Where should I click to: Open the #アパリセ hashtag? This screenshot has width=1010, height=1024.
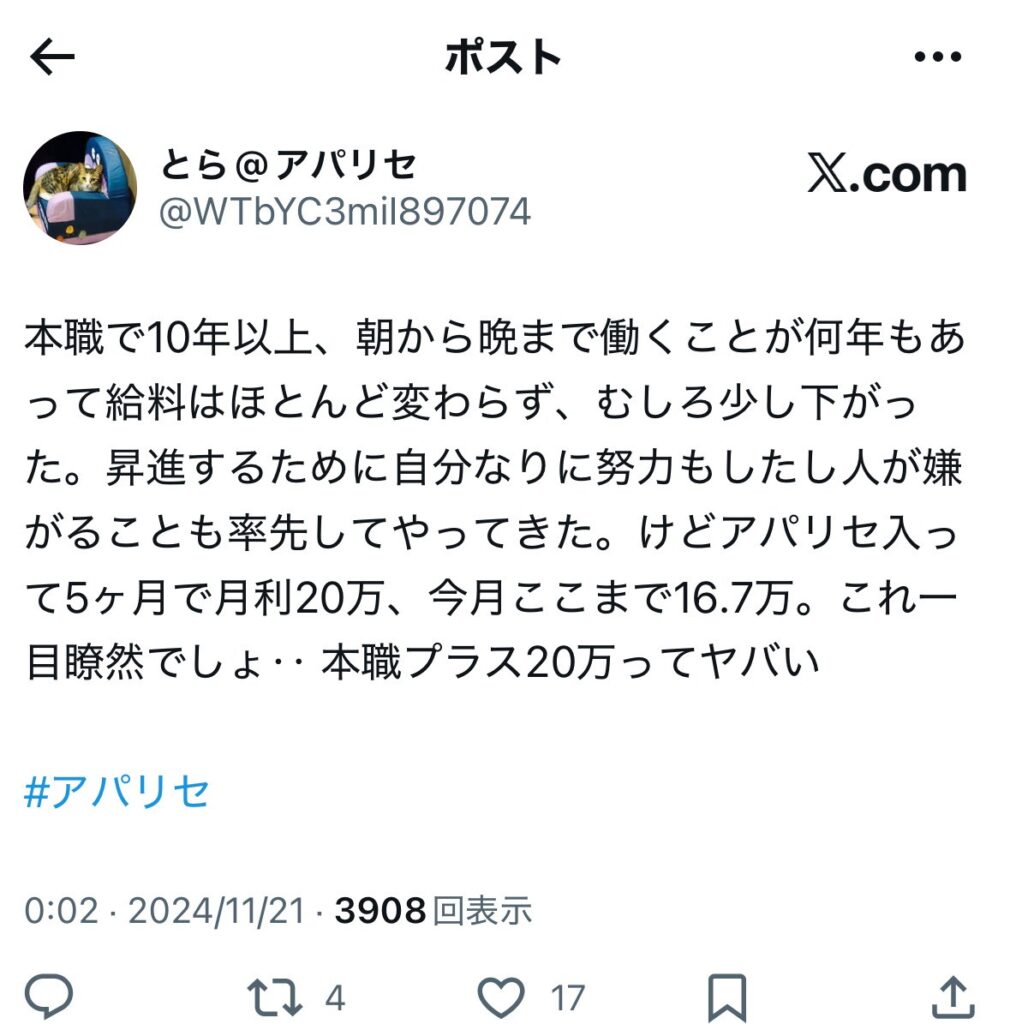(117, 792)
